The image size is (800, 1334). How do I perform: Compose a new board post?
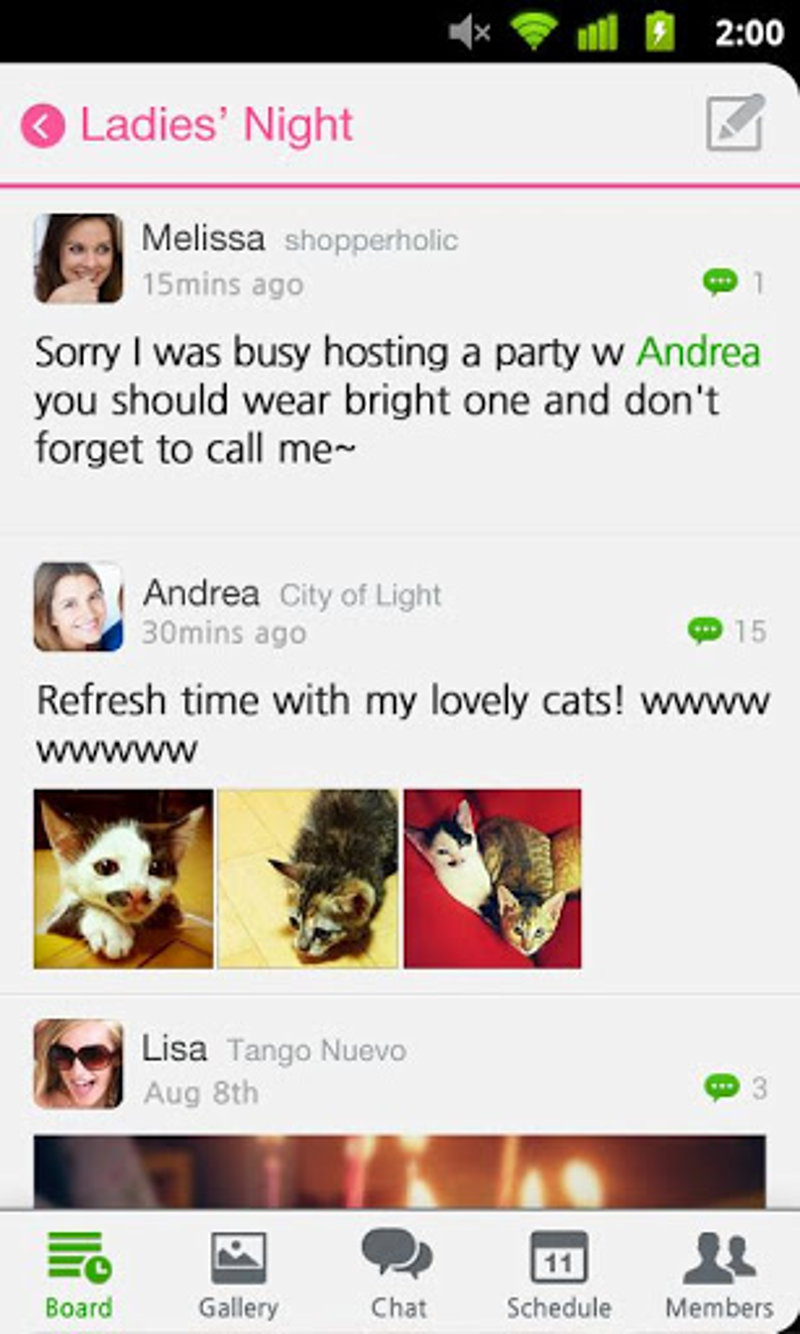pos(735,124)
